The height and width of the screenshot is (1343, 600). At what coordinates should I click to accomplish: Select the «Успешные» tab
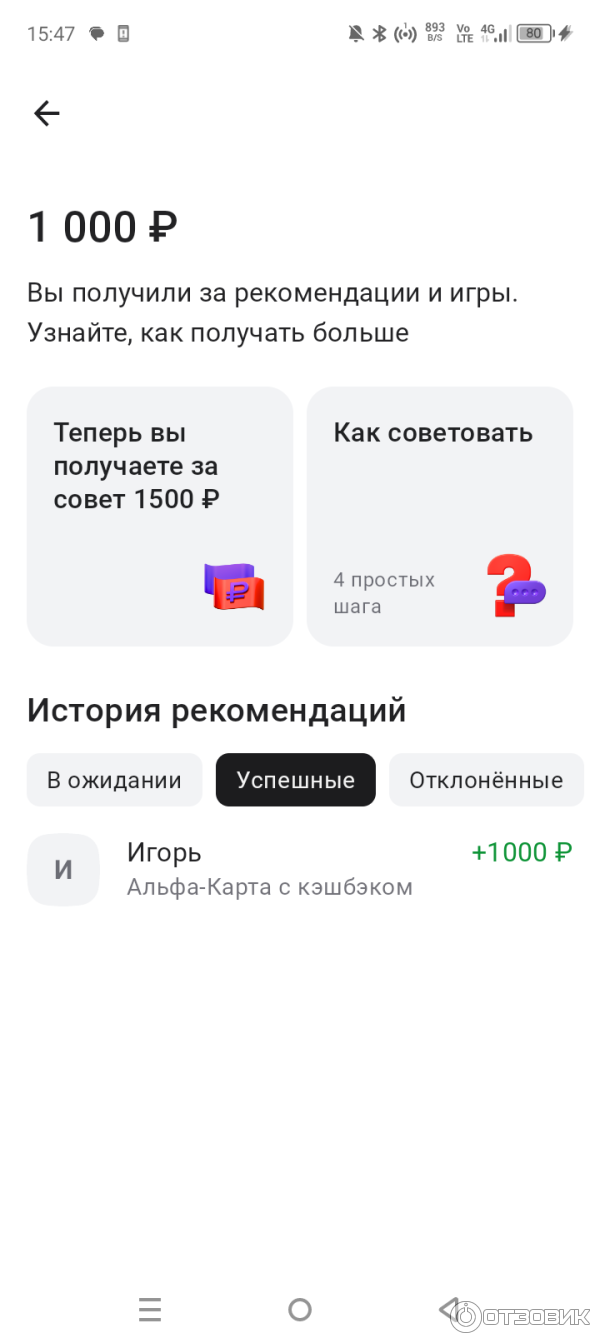click(295, 780)
